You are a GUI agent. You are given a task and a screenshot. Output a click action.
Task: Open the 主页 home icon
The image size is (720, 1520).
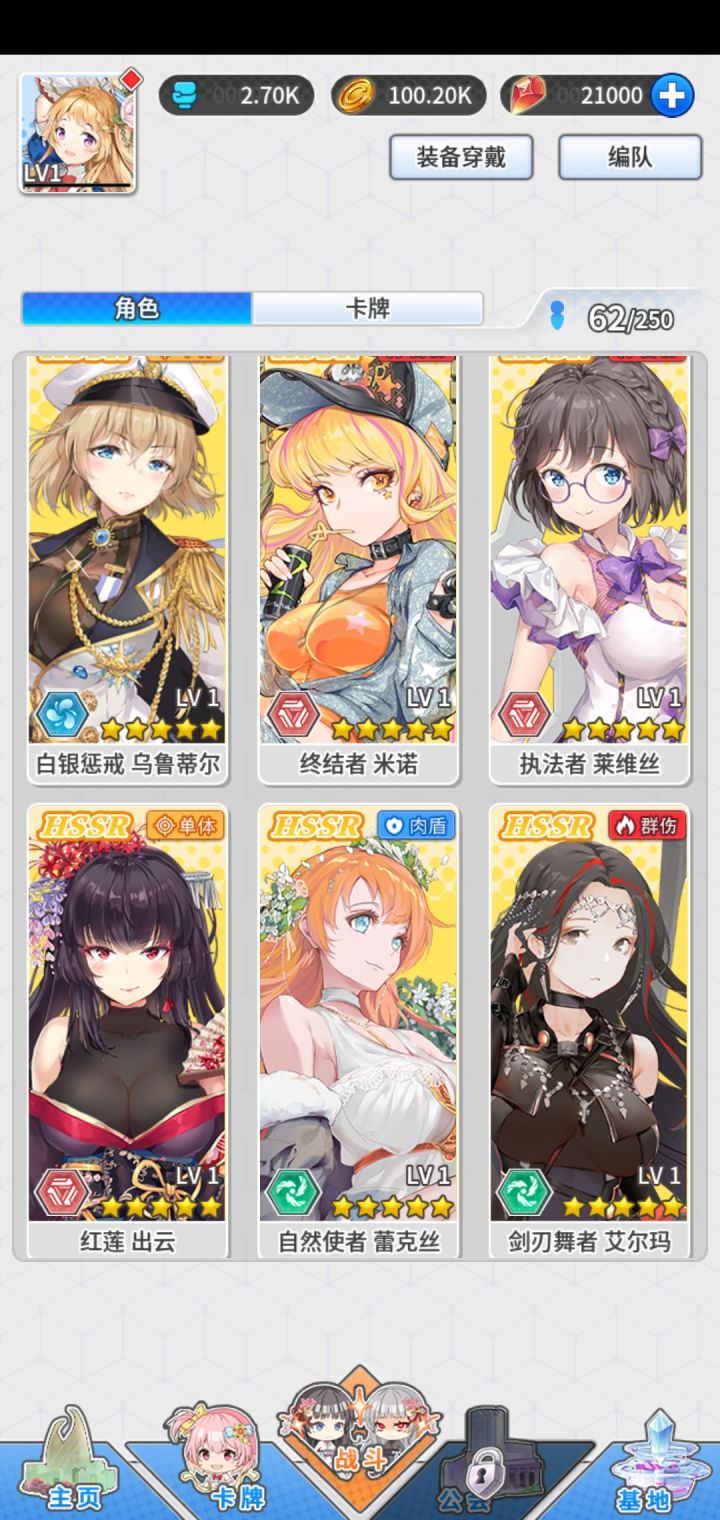(x=72, y=1460)
